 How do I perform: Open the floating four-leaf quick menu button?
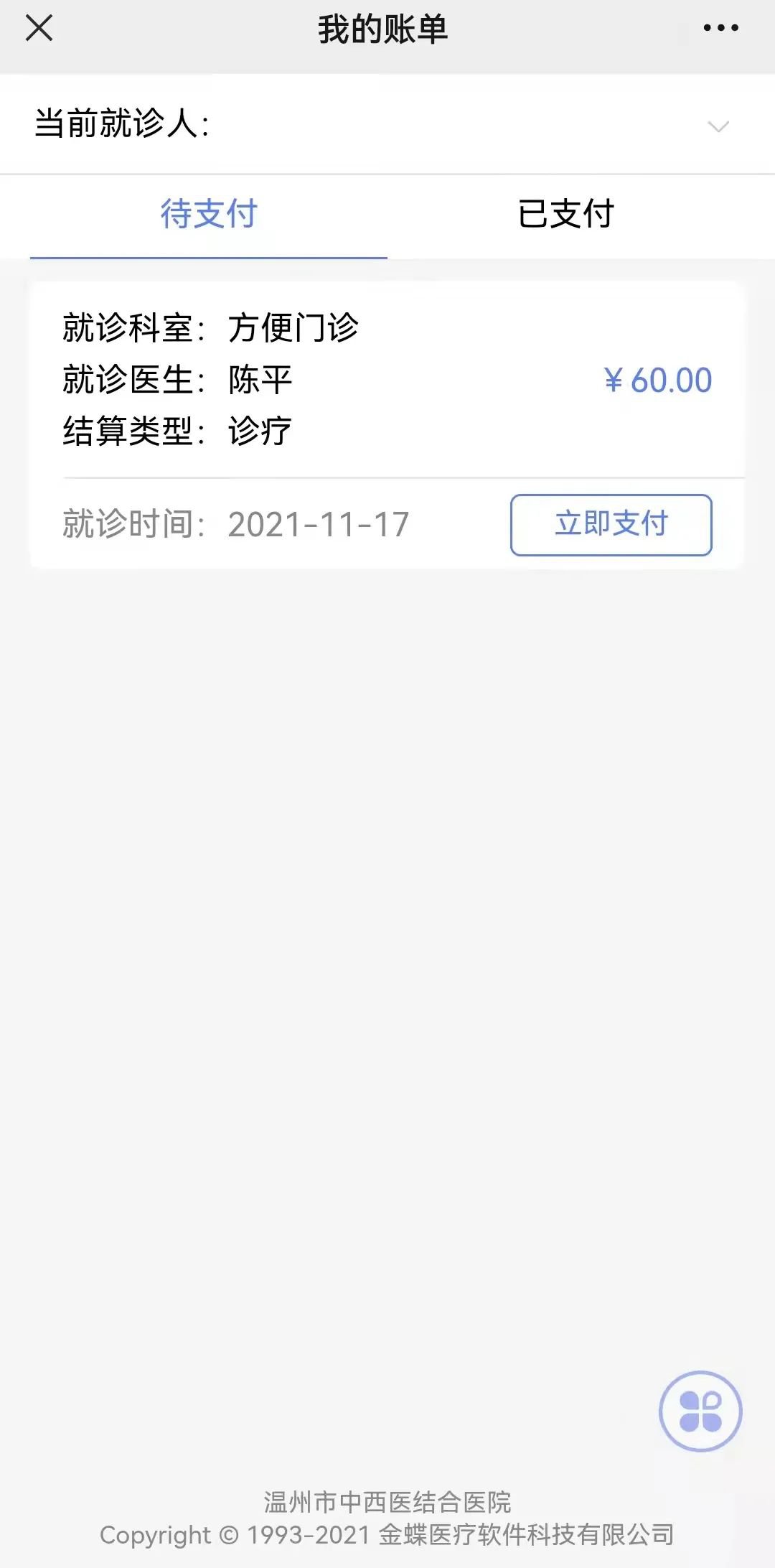pyautogui.click(x=700, y=1411)
